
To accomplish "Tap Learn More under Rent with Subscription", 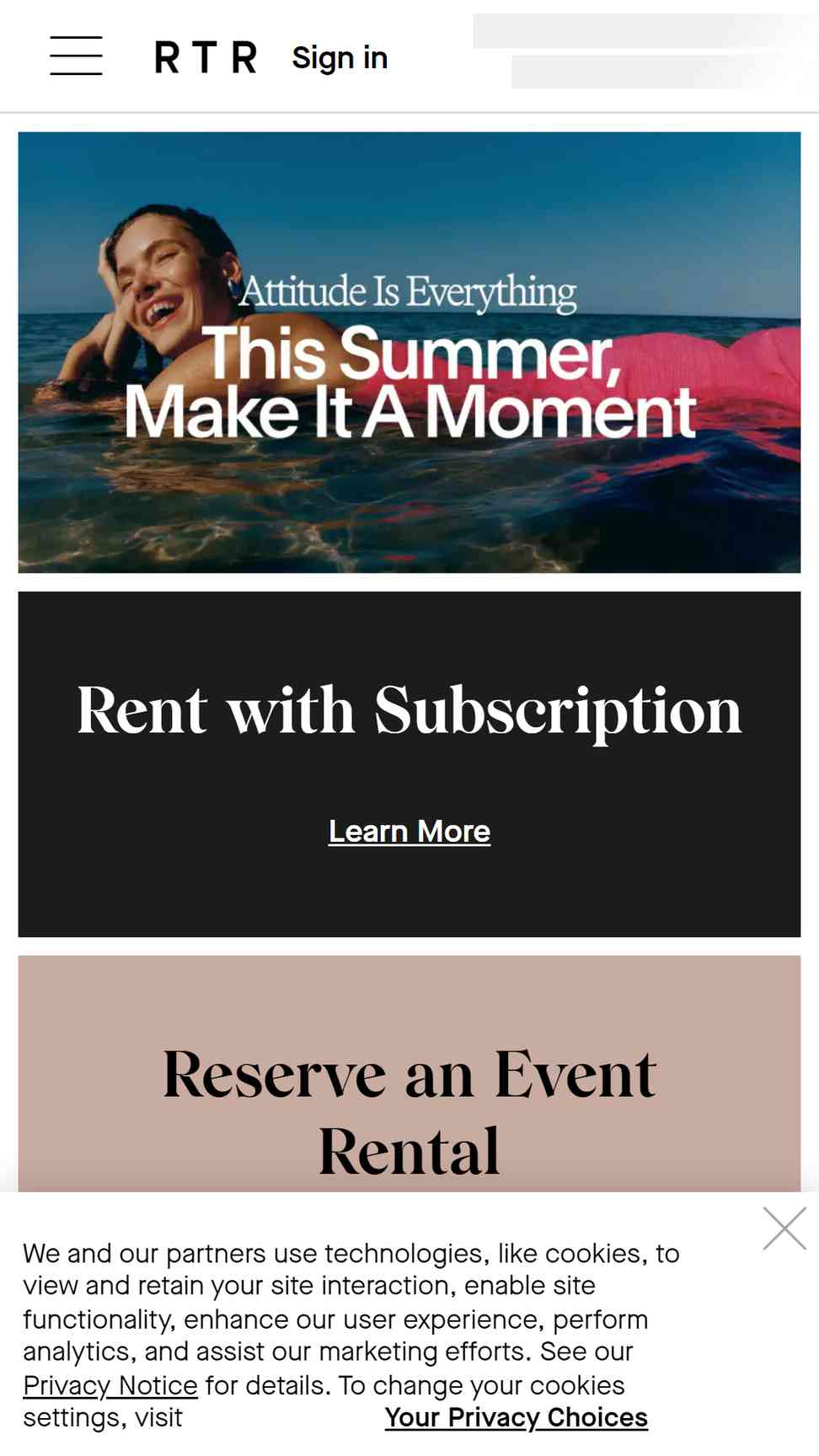I will pyautogui.click(x=409, y=832).
